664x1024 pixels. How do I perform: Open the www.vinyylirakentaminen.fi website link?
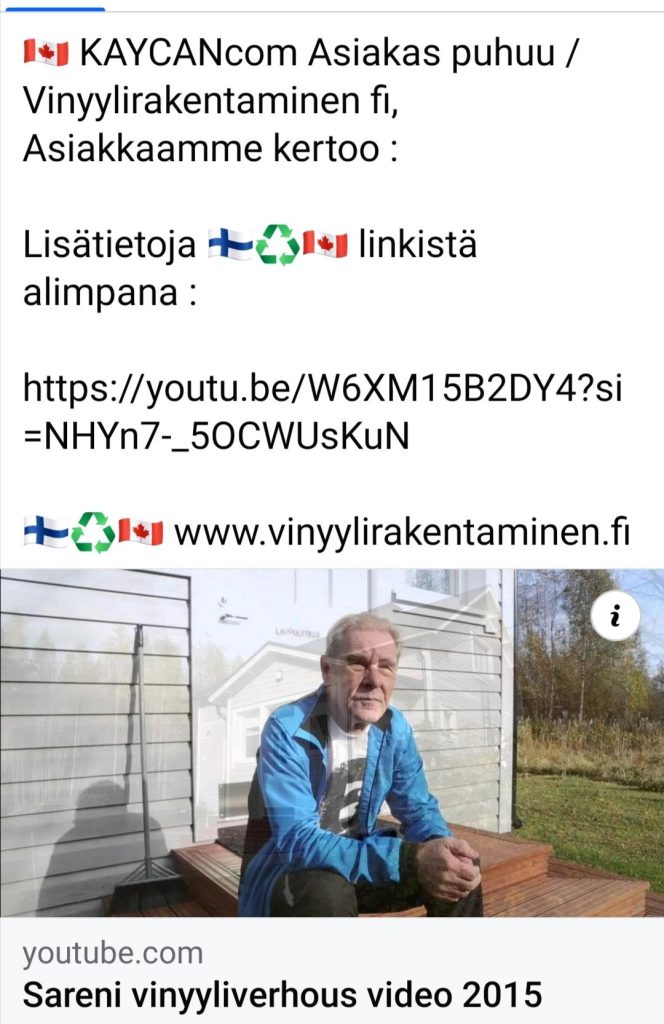pyautogui.click(x=401, y=533)
